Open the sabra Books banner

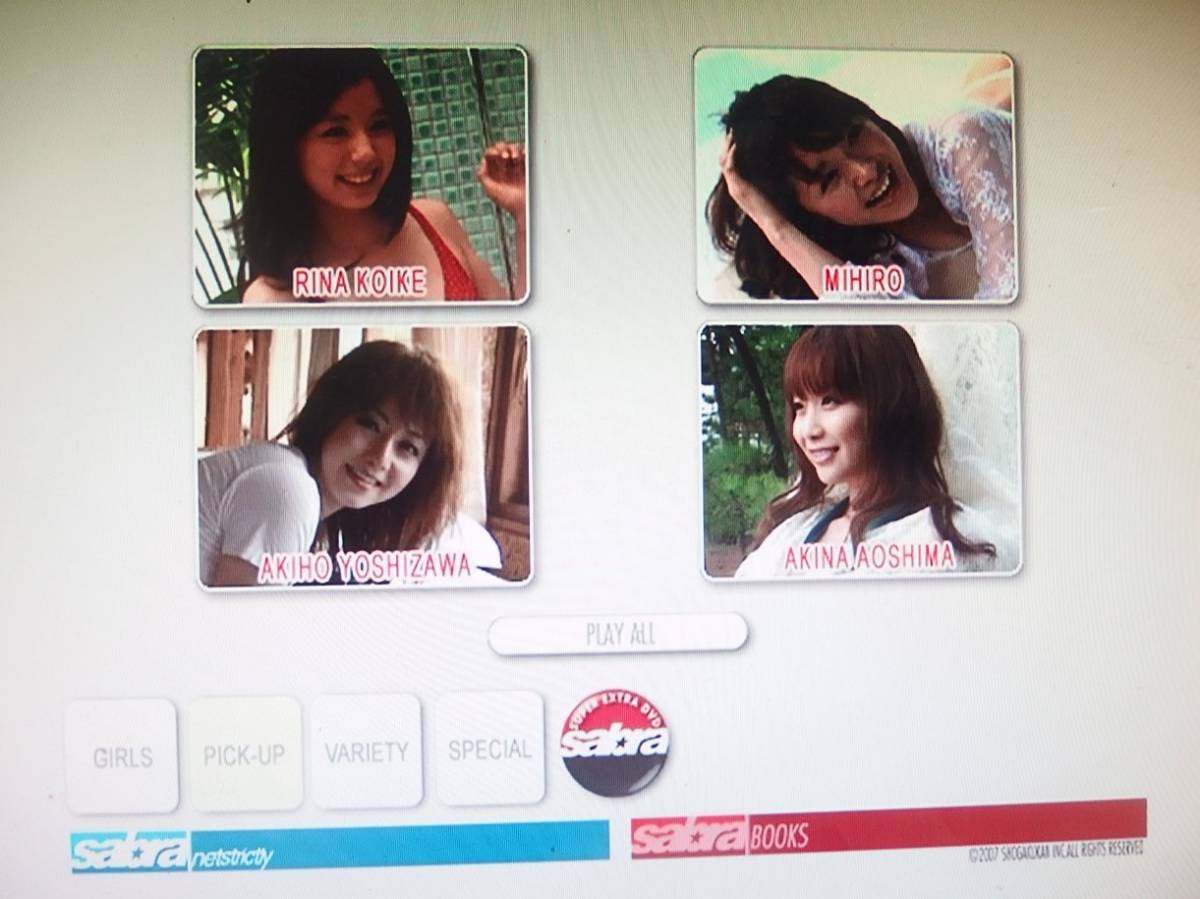888,830
